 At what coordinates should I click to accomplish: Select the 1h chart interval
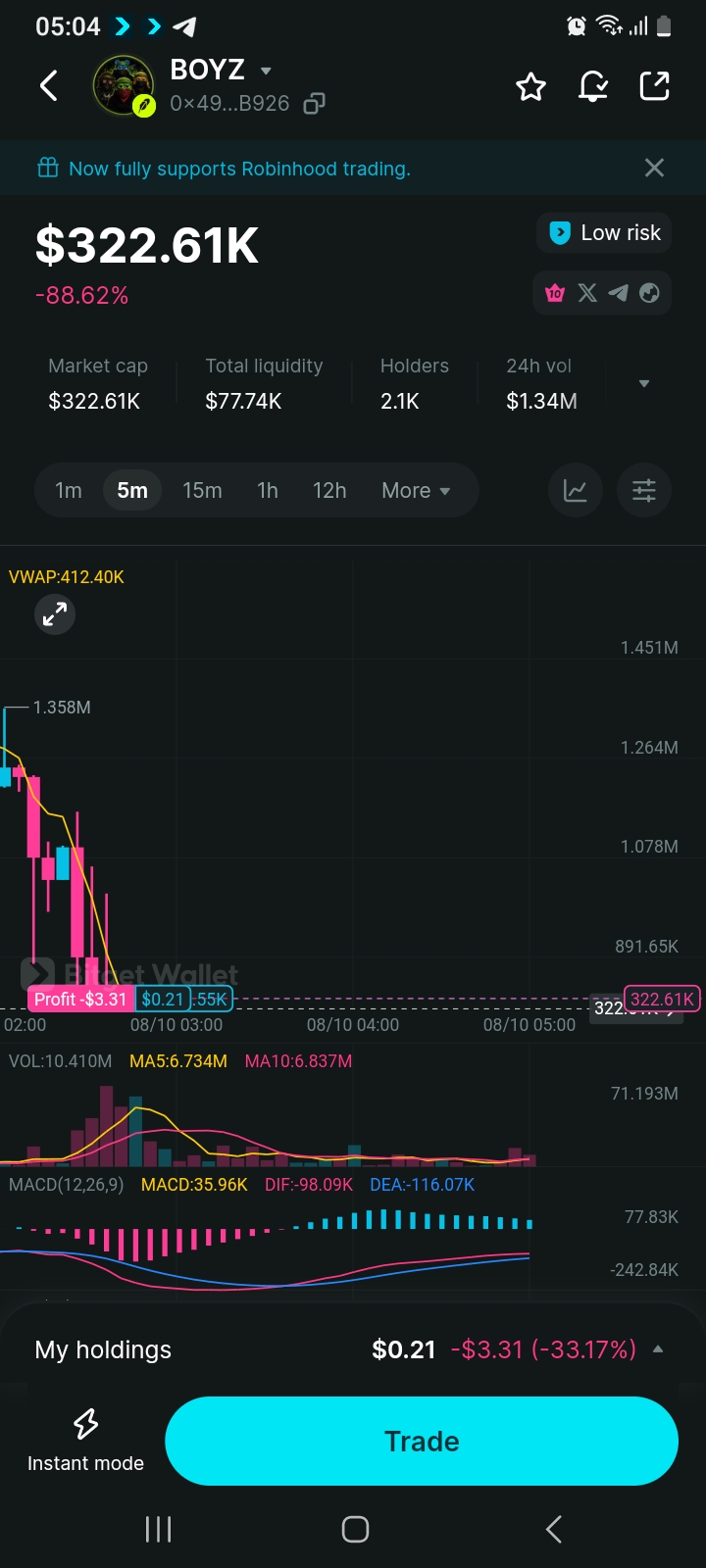click(268, 490)
